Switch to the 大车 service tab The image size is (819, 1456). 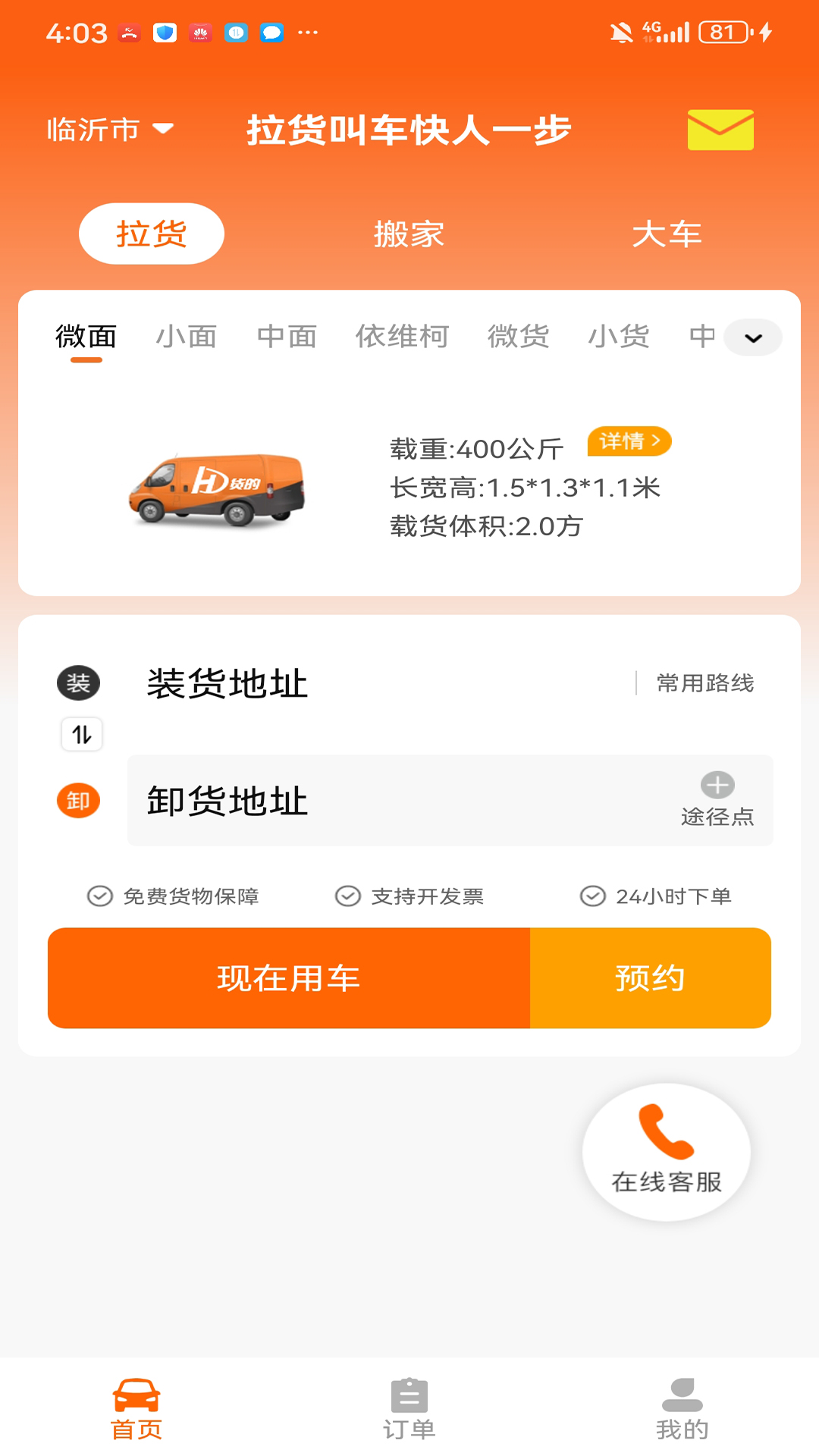[667, 234]
